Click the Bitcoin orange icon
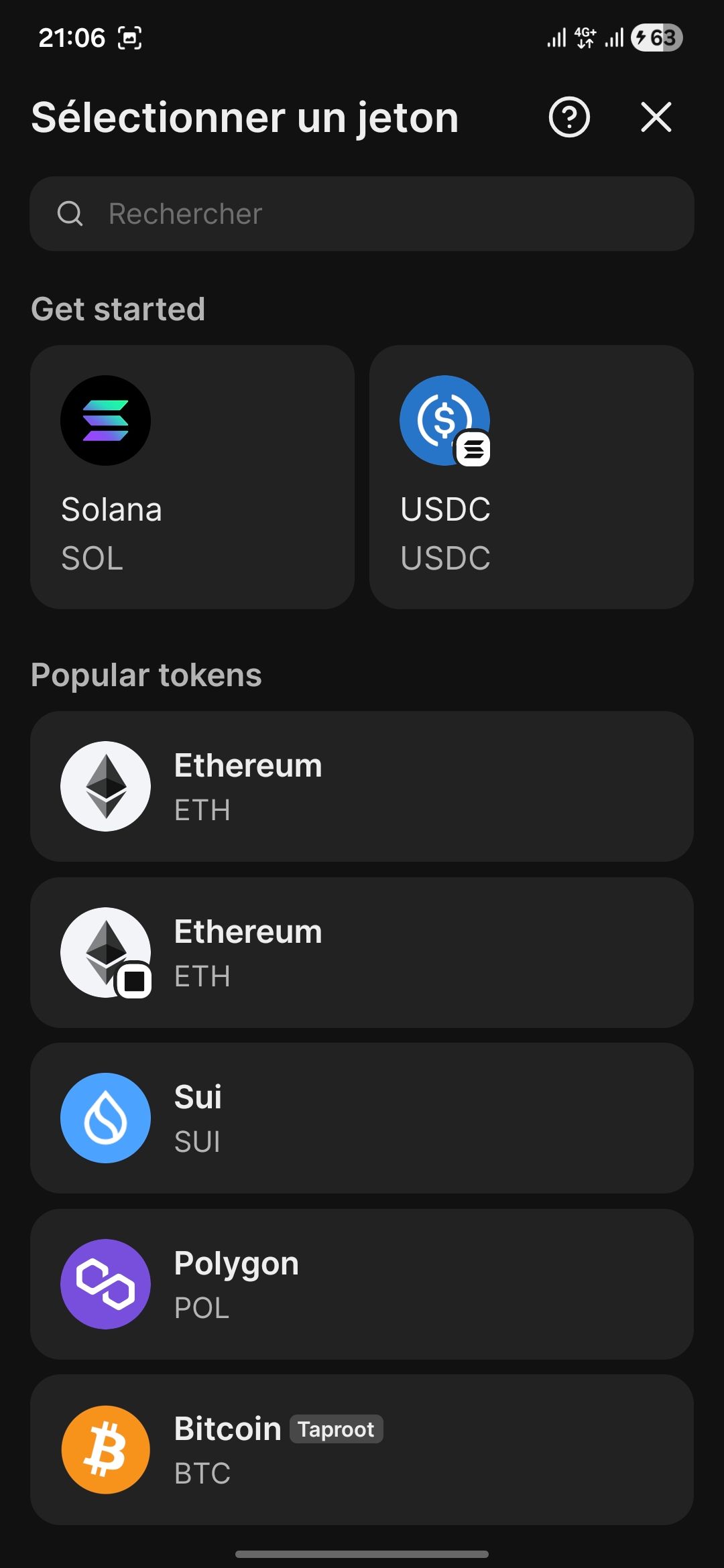 105,1449
